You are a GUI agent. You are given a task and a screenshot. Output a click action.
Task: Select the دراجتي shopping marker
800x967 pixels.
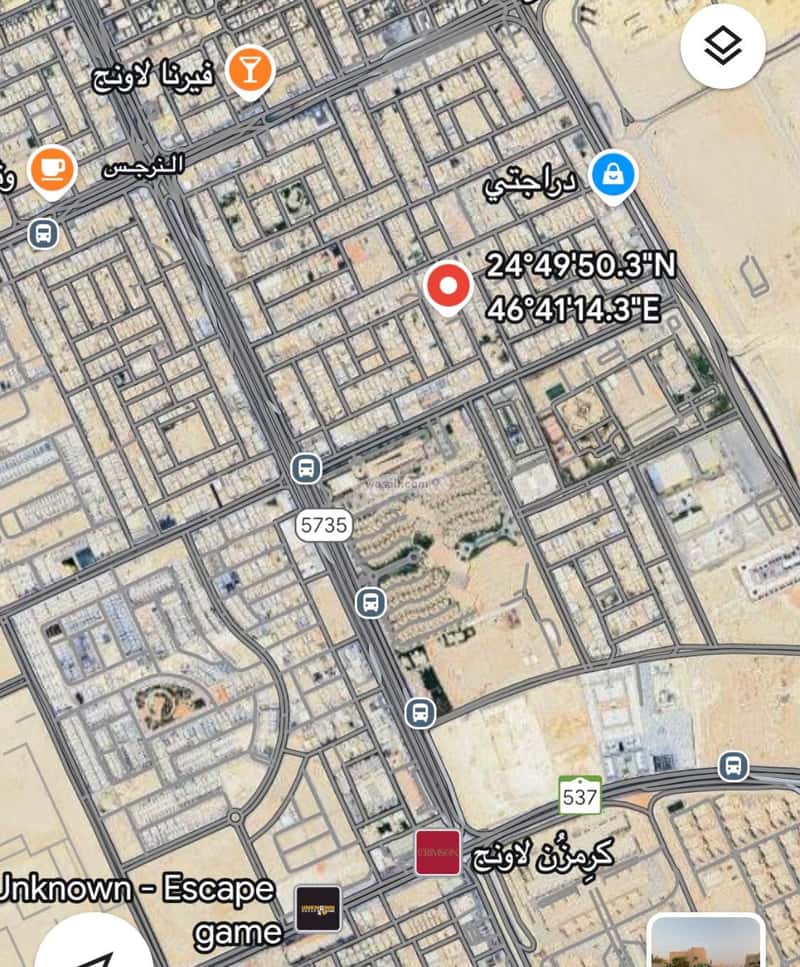pyautogui.click(x=613, y=176)
